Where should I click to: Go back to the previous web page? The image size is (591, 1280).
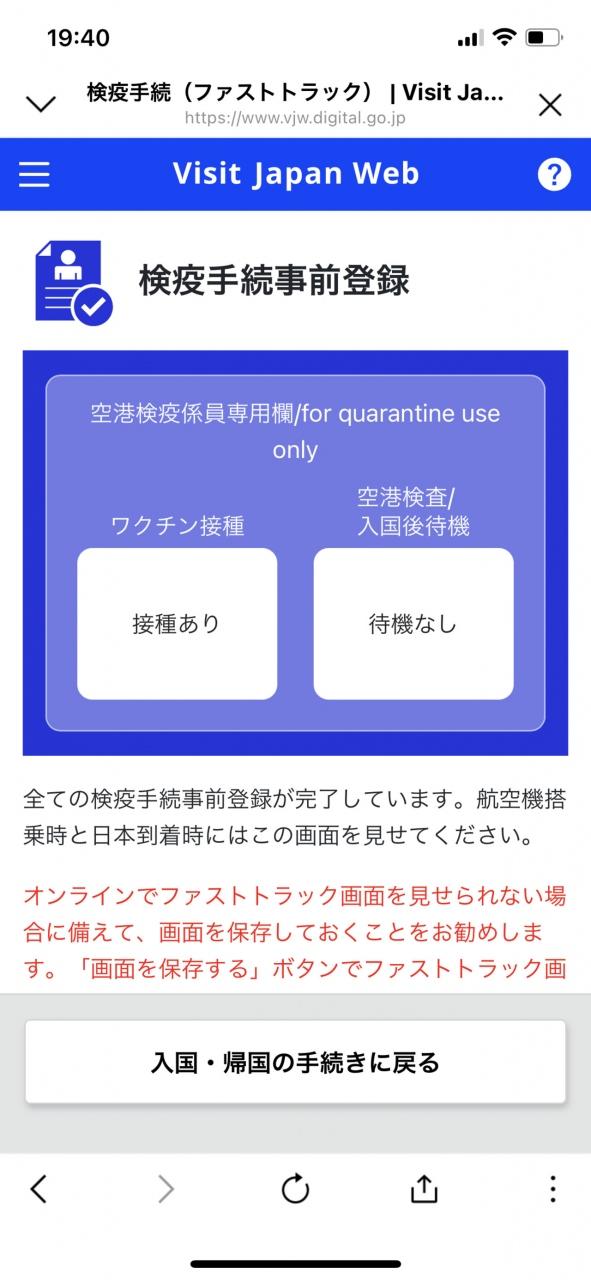pyautogui.click(x=38, y=1188)
